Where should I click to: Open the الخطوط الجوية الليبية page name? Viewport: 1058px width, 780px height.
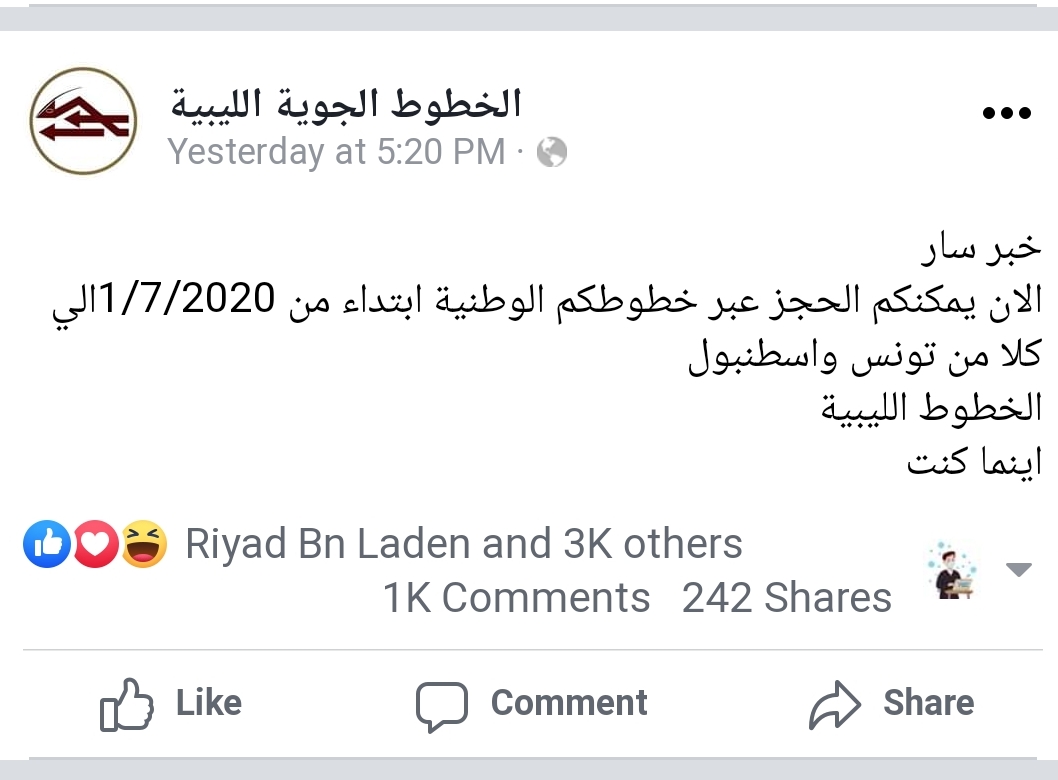click(345, 103)
